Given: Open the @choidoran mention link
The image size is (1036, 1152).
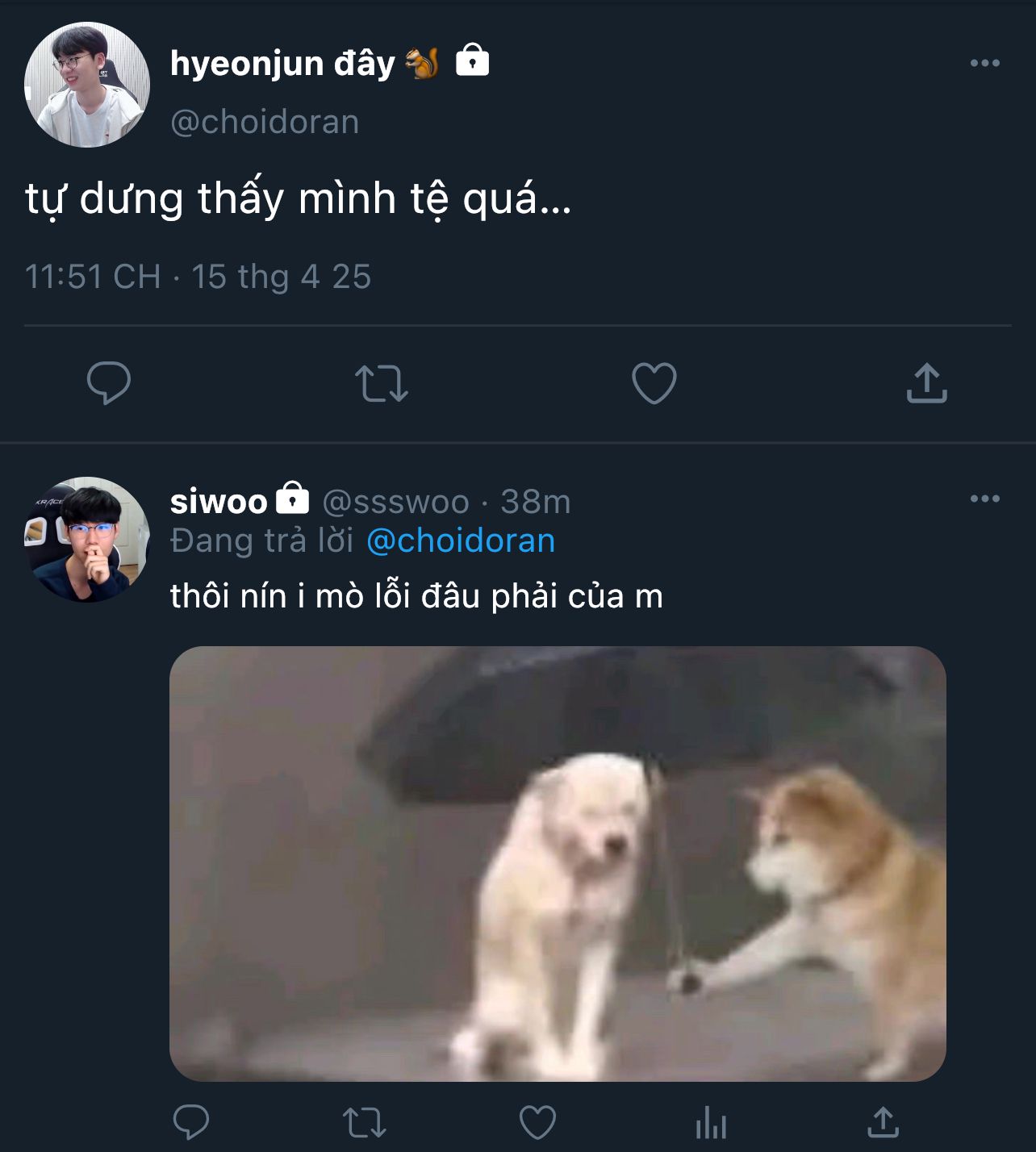Looking at the screenshot, I should [461, 541].
